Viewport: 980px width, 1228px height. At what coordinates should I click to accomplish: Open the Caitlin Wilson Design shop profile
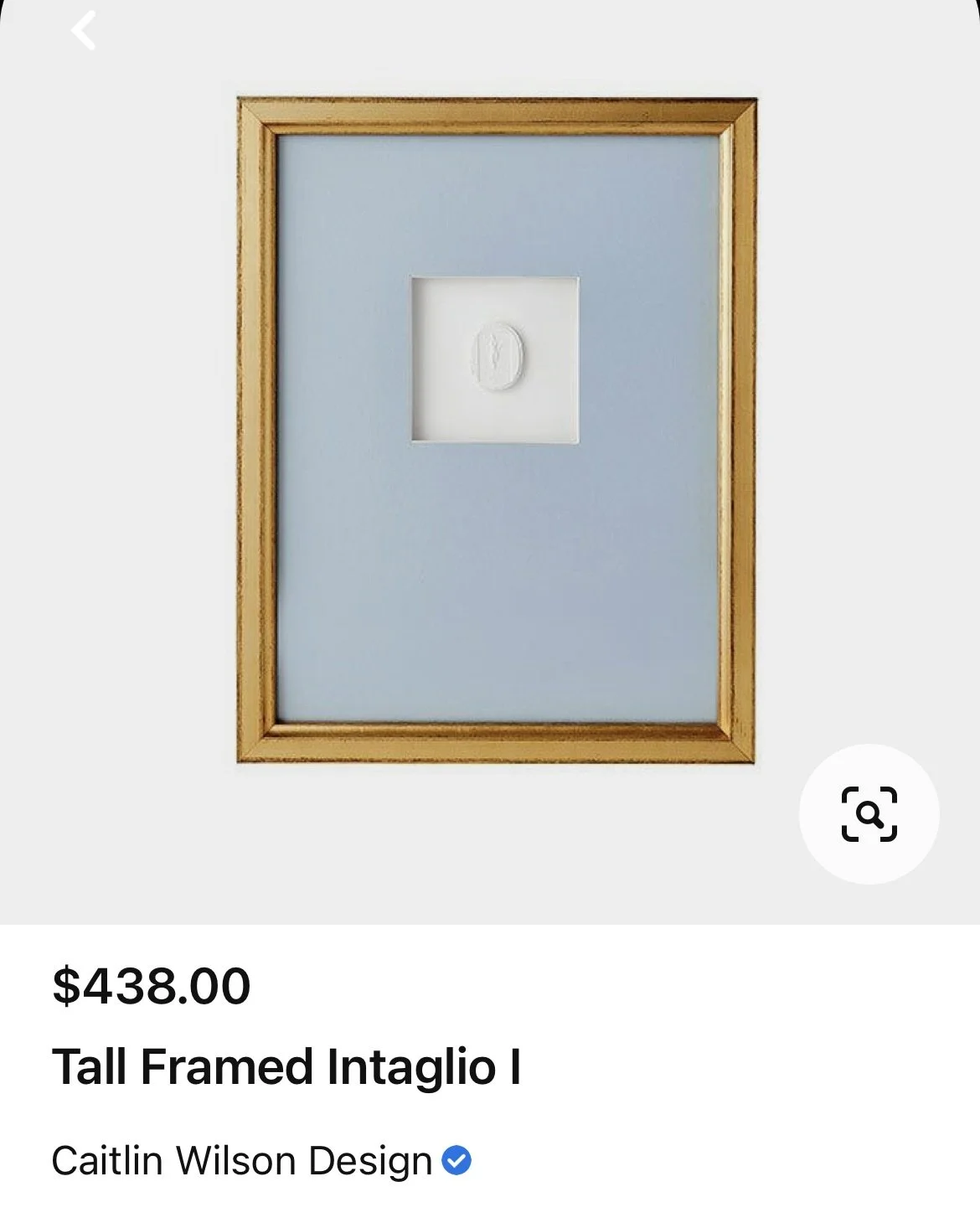pyautogui.click(x=242, y=1161)
